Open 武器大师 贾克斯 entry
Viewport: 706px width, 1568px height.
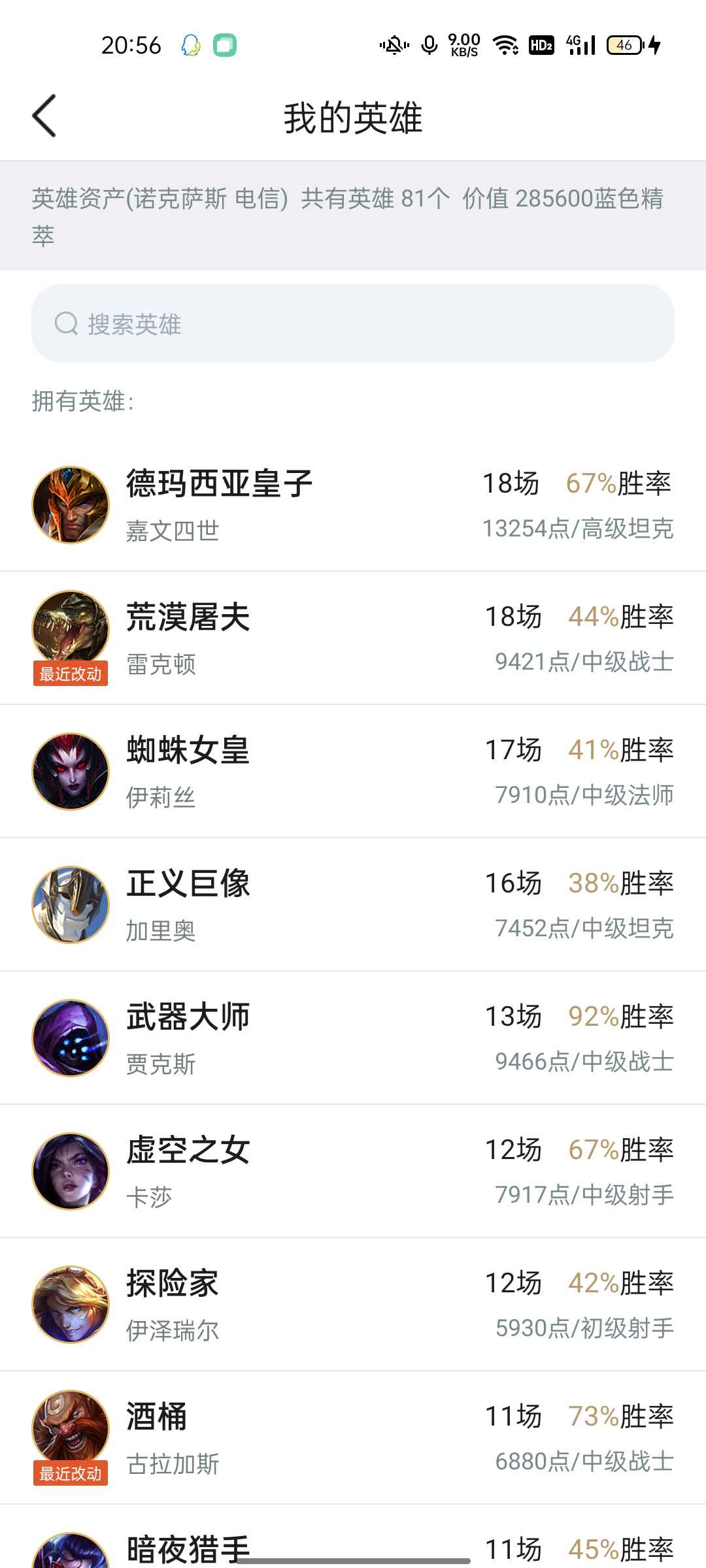[353, 1038]
